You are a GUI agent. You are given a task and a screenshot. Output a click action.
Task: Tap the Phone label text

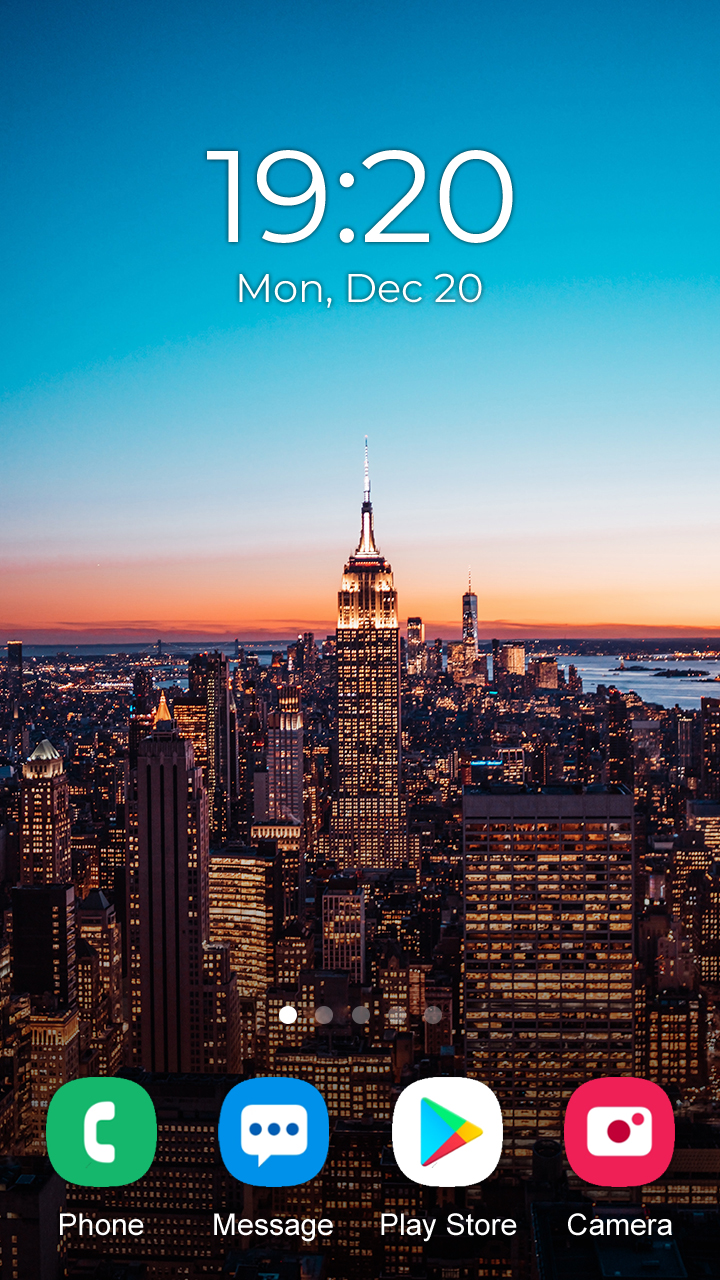(x=100, y=1223)
